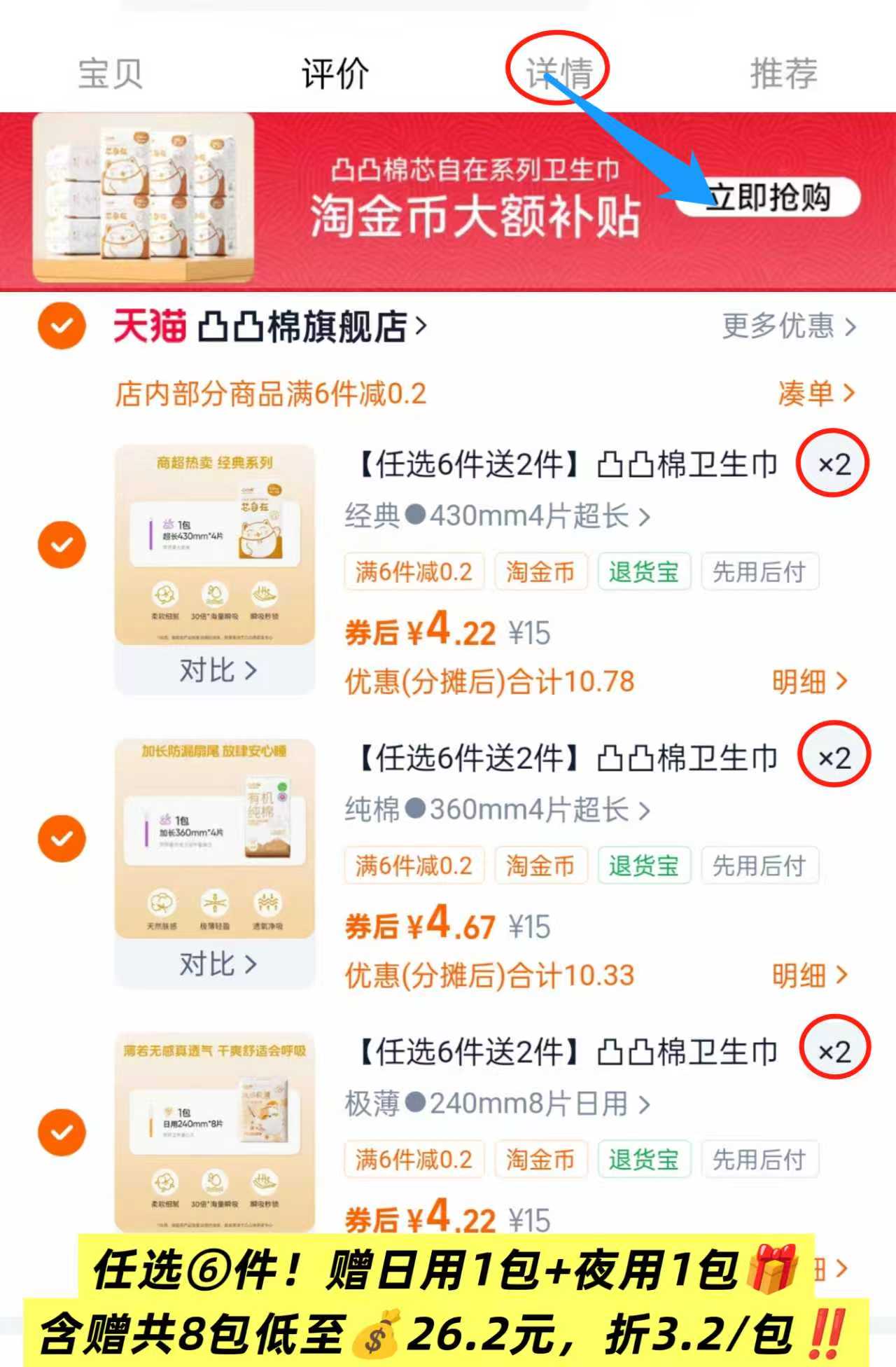The height and width of the screenshot is (1367, 896).
Task: Switch to the 推荐 tab
Action: coord(783,74)
